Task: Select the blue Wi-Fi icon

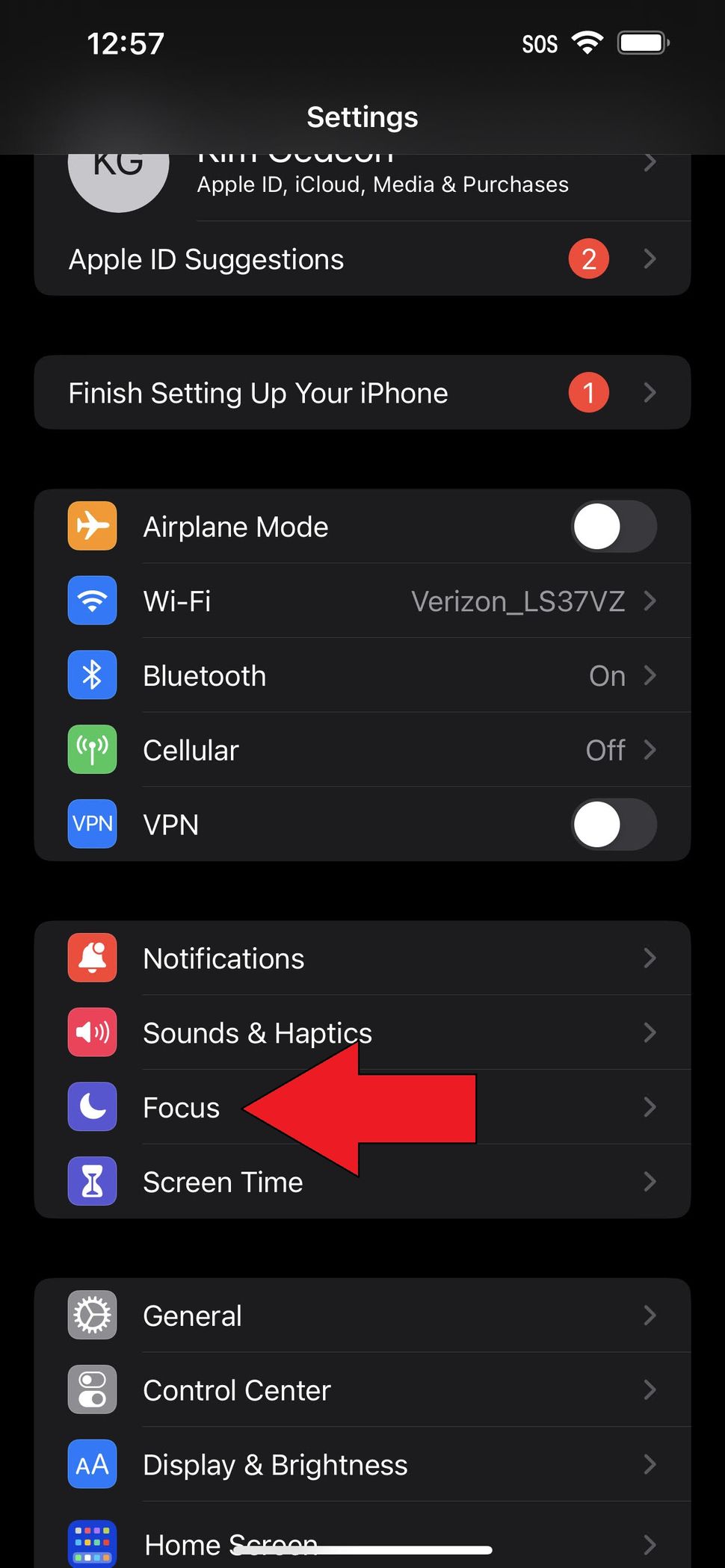Action: tap(92, 601)
